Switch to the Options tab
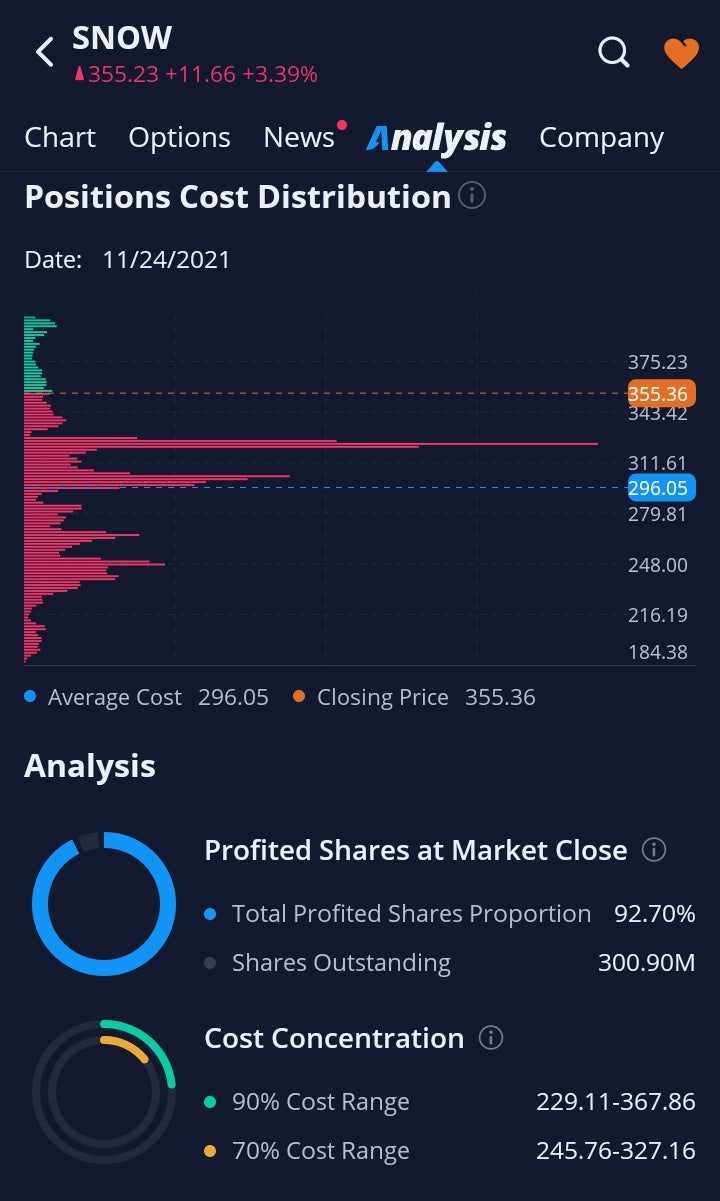This screenshot has height=1201, width=720. [x=179, y=138]
